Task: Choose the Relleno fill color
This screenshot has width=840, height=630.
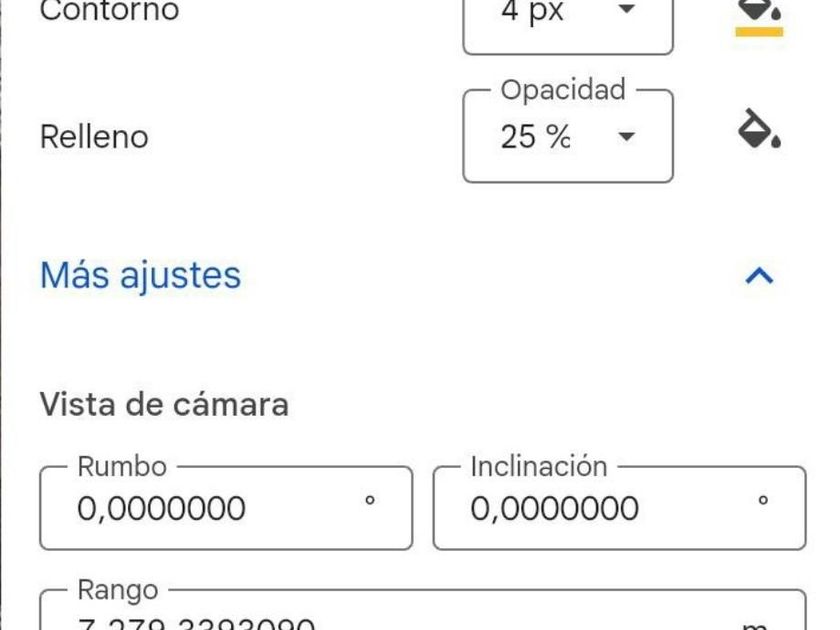Action: point(759,130)
